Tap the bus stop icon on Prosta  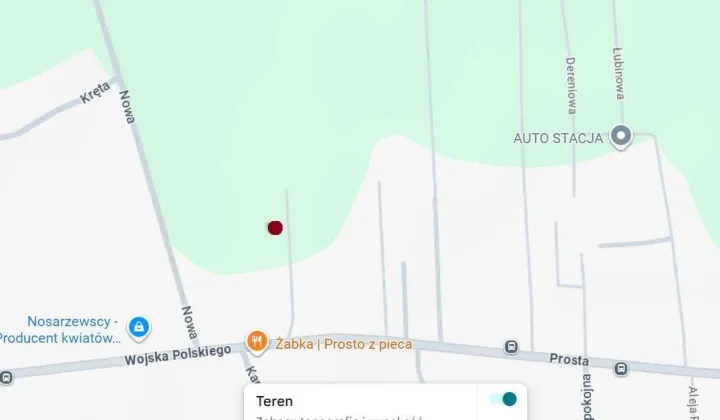(512, 347)
